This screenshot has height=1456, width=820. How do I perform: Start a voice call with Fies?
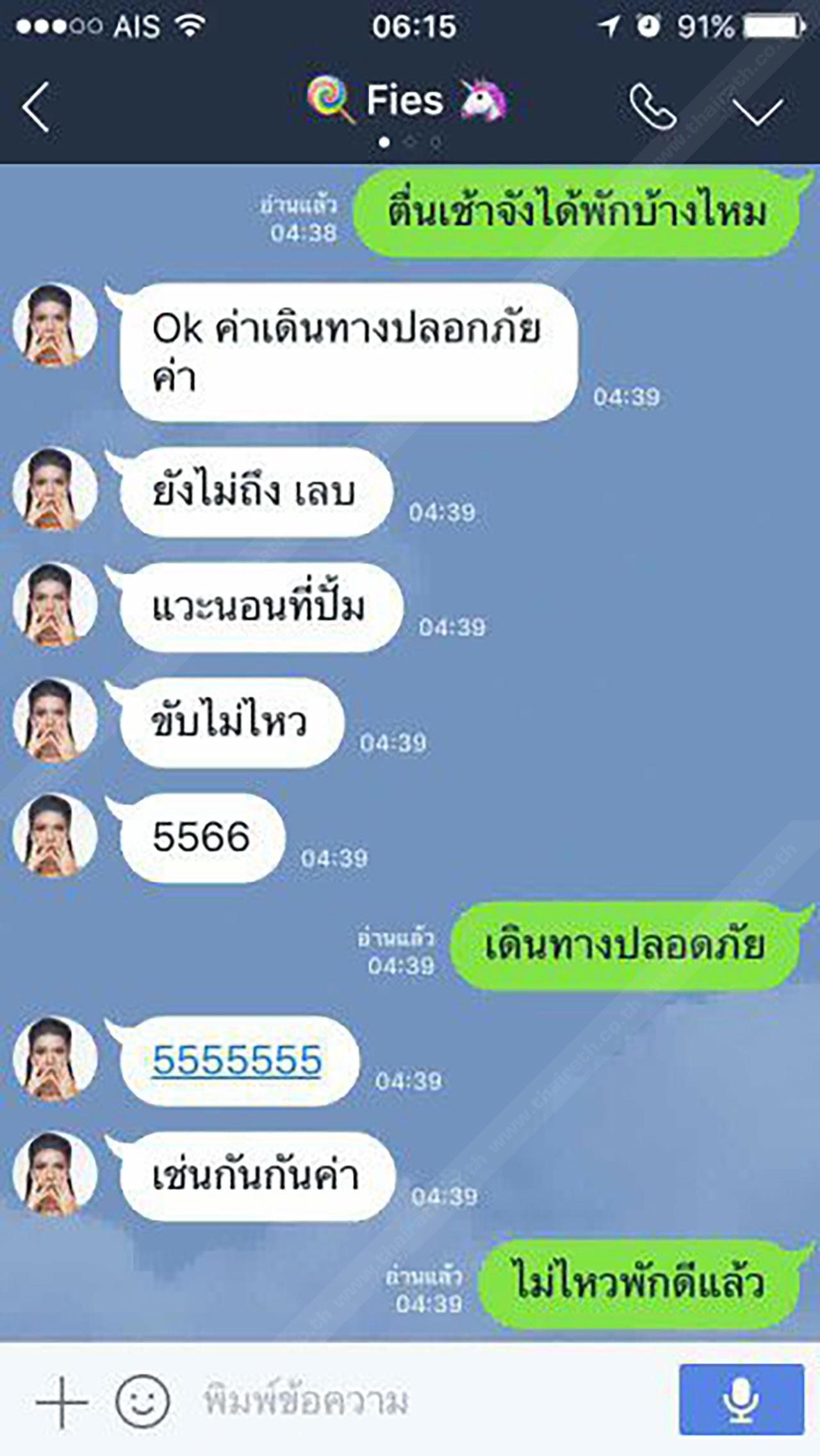[x=652, y=106]
